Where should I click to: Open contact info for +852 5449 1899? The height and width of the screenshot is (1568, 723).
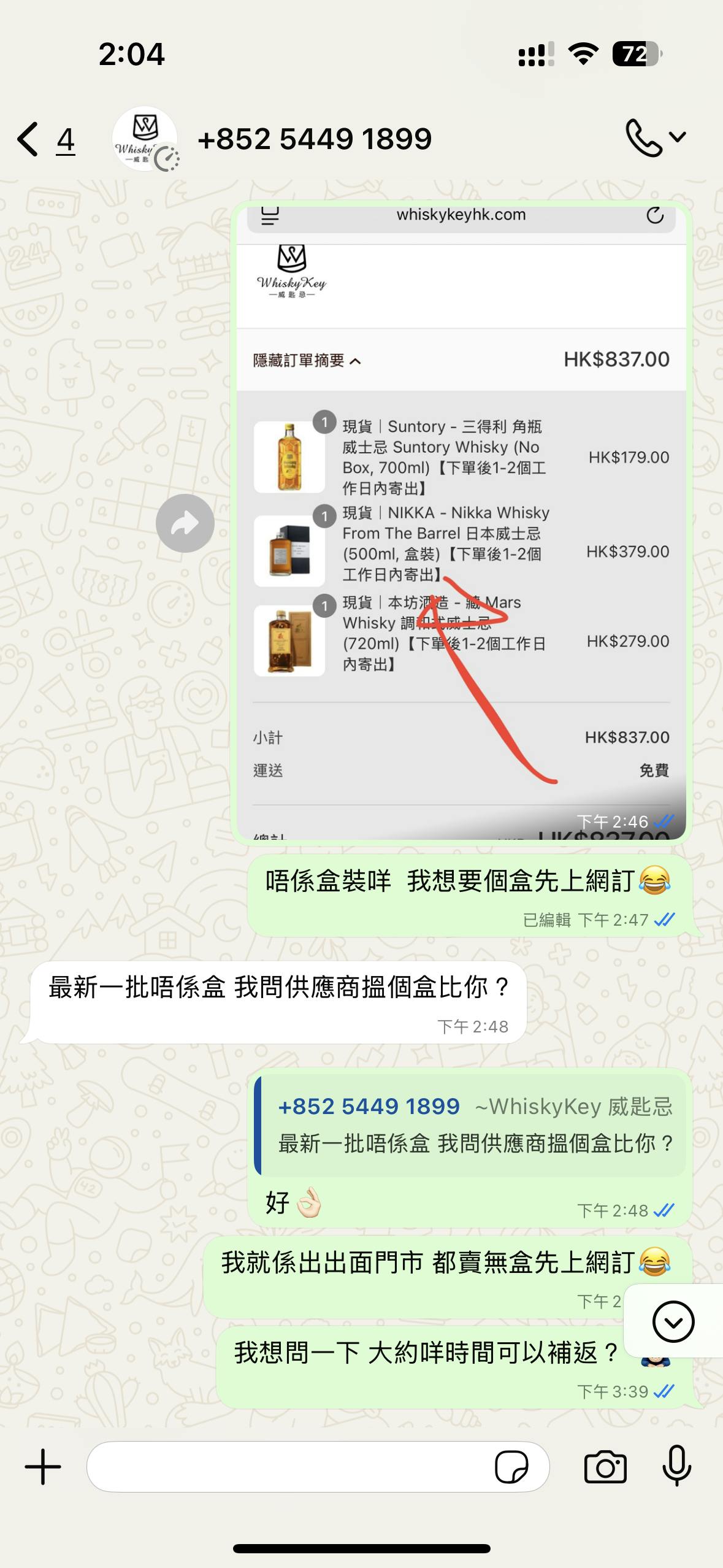point(315,139)
